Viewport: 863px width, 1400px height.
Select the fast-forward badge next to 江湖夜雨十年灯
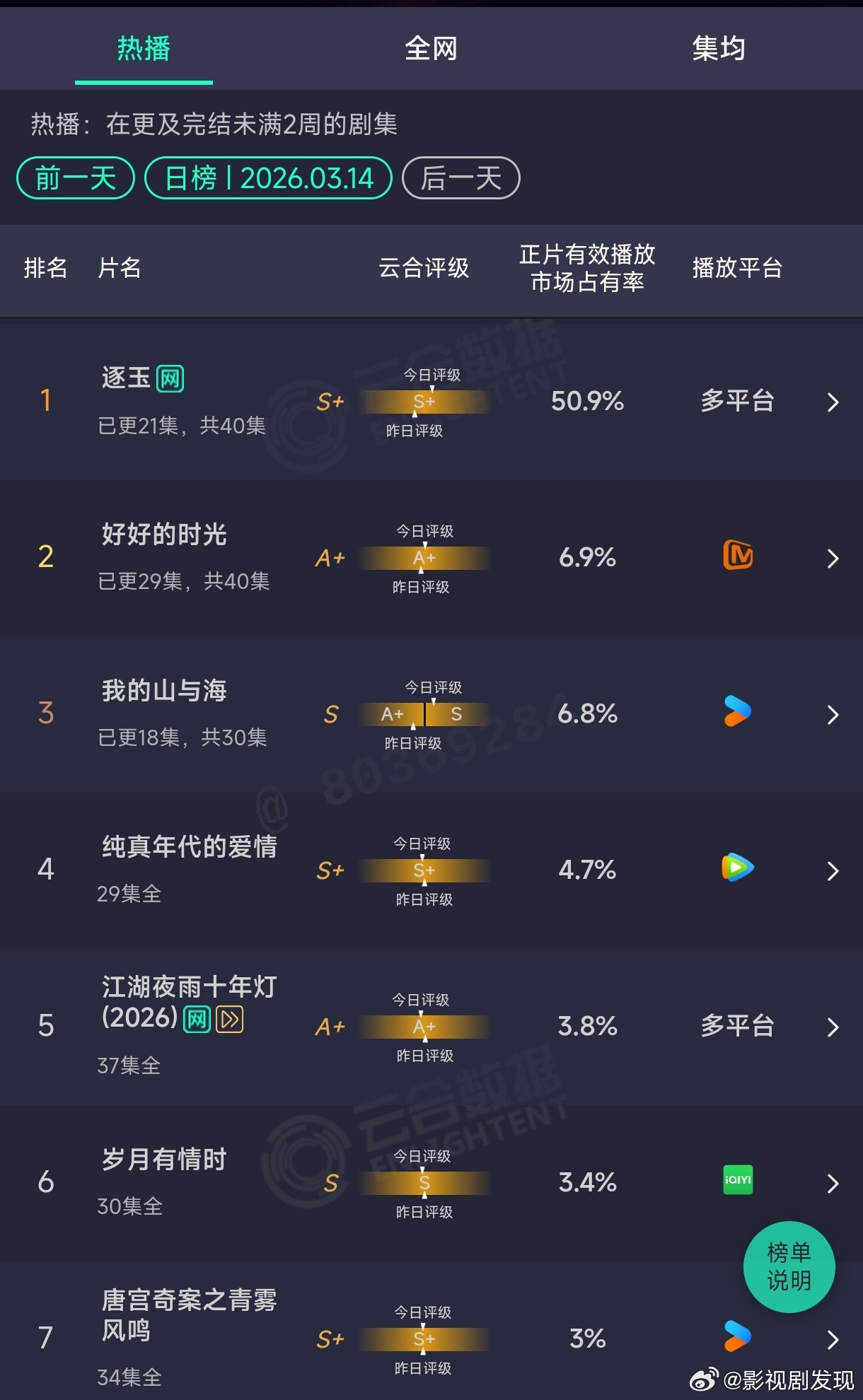pyautogui.click(x=228, y=1020)
